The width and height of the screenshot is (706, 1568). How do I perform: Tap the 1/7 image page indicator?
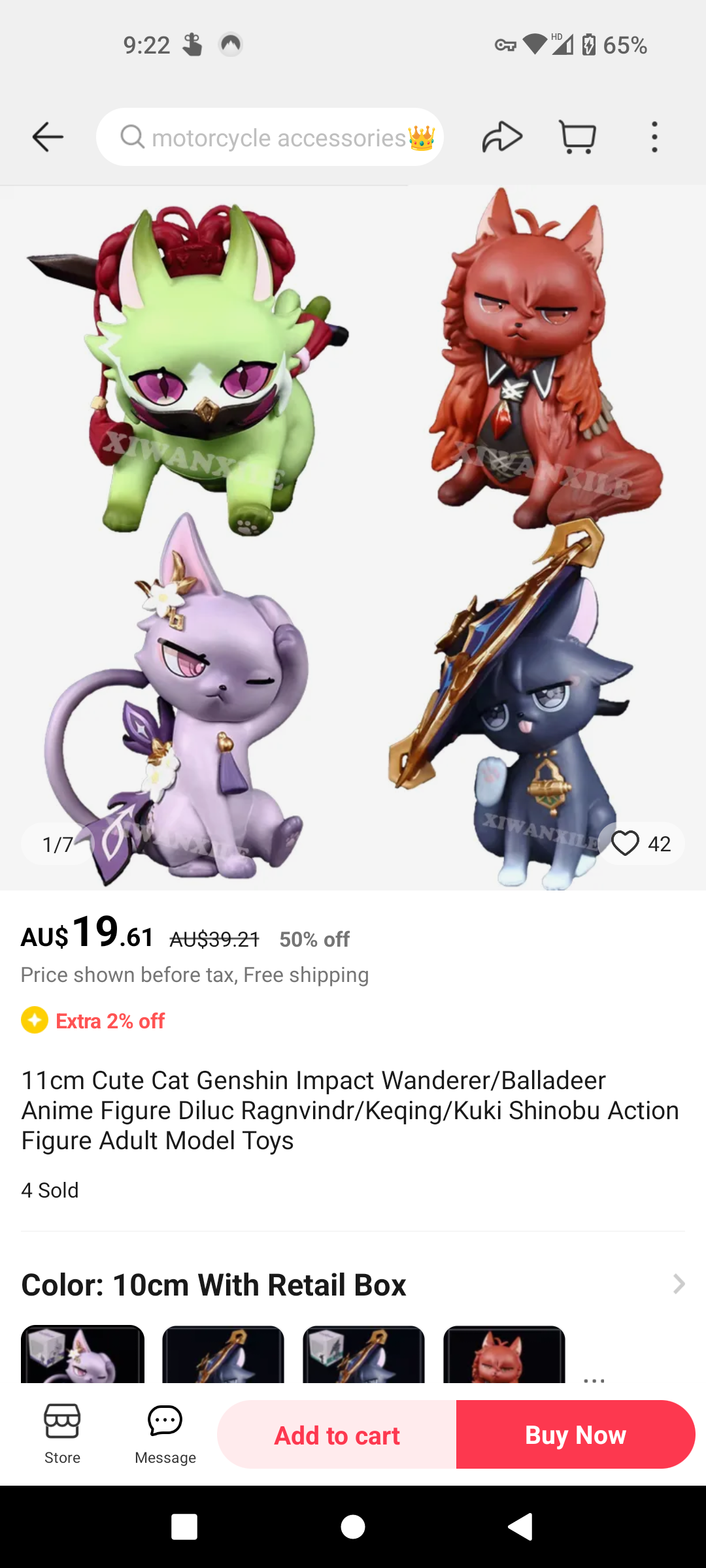(55, 843)
